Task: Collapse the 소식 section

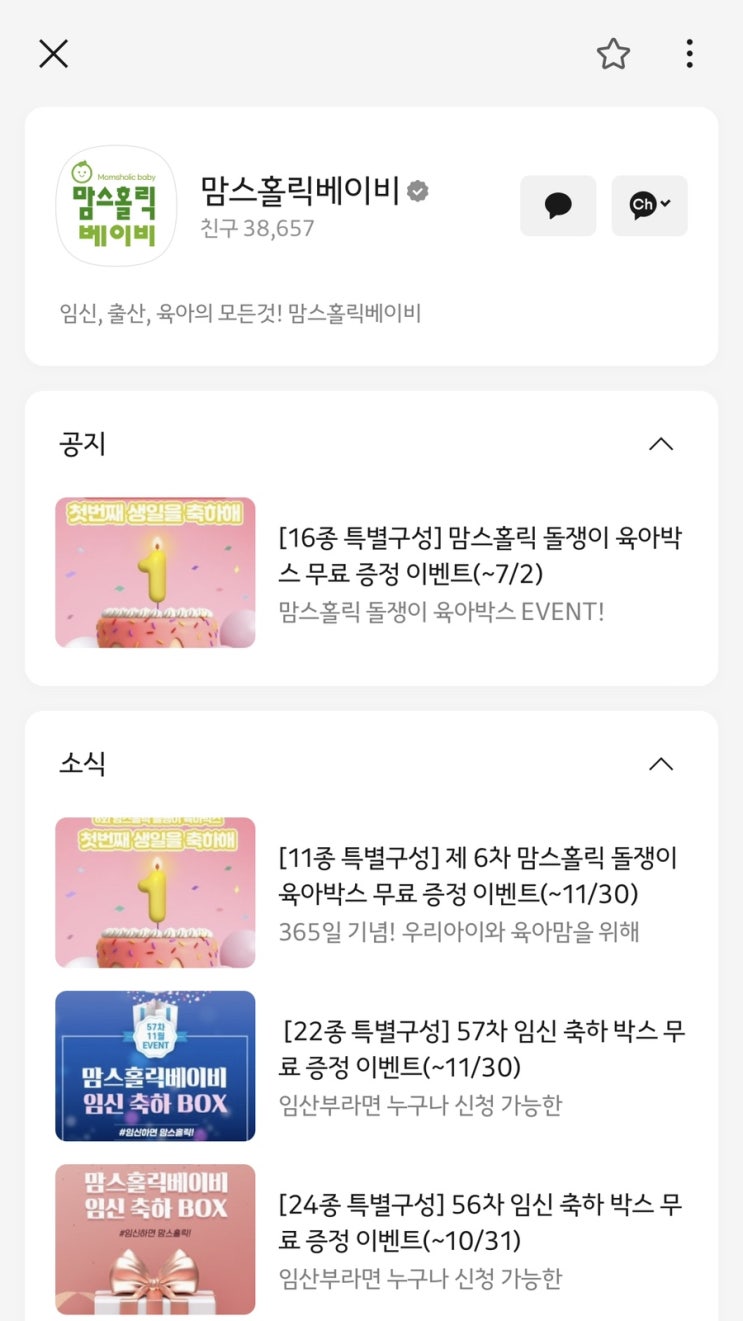Action: click(661, 764)
